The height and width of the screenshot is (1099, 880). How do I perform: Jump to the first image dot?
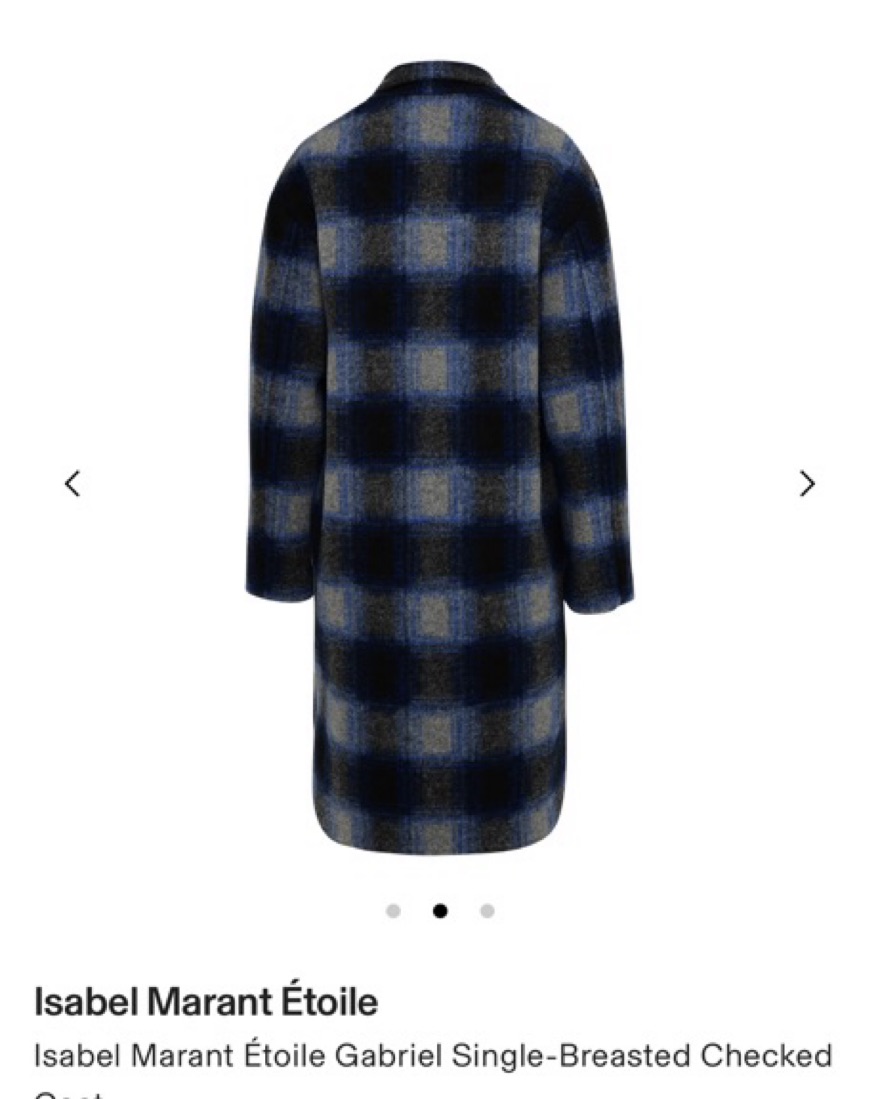pyautogui.click(x=393, y=911)
